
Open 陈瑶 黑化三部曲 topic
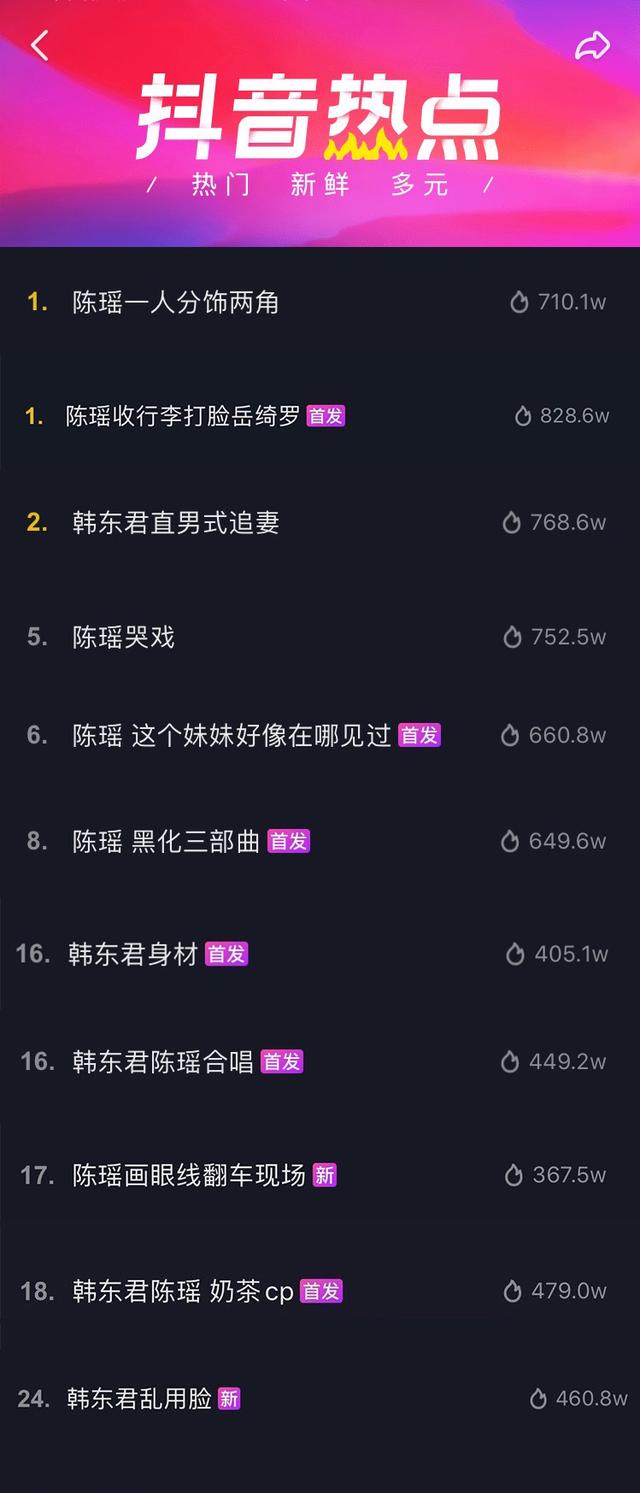(x=166, y=842)
